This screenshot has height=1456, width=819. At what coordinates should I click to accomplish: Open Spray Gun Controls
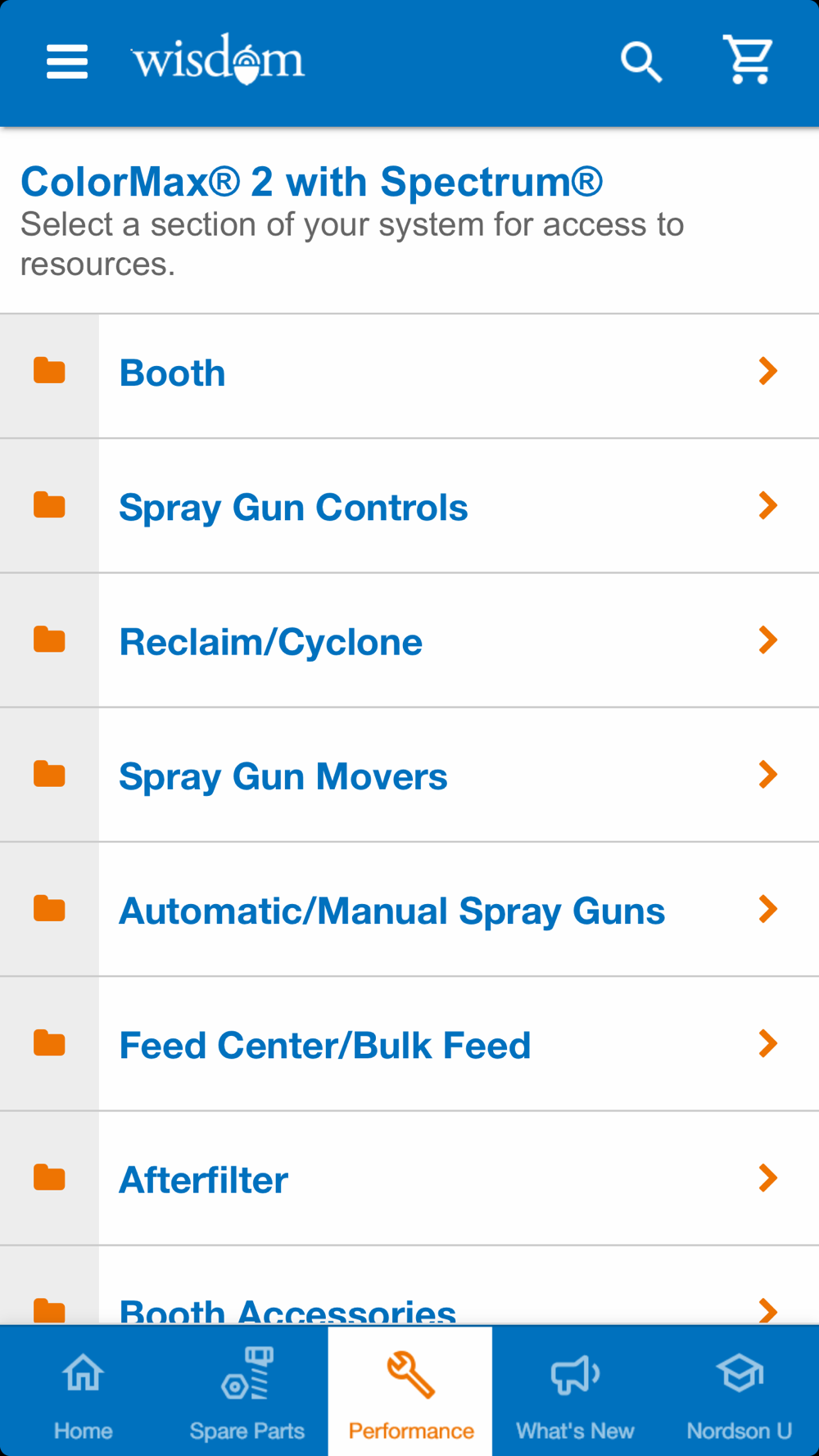pyautogui.click(x=409, y=506)
